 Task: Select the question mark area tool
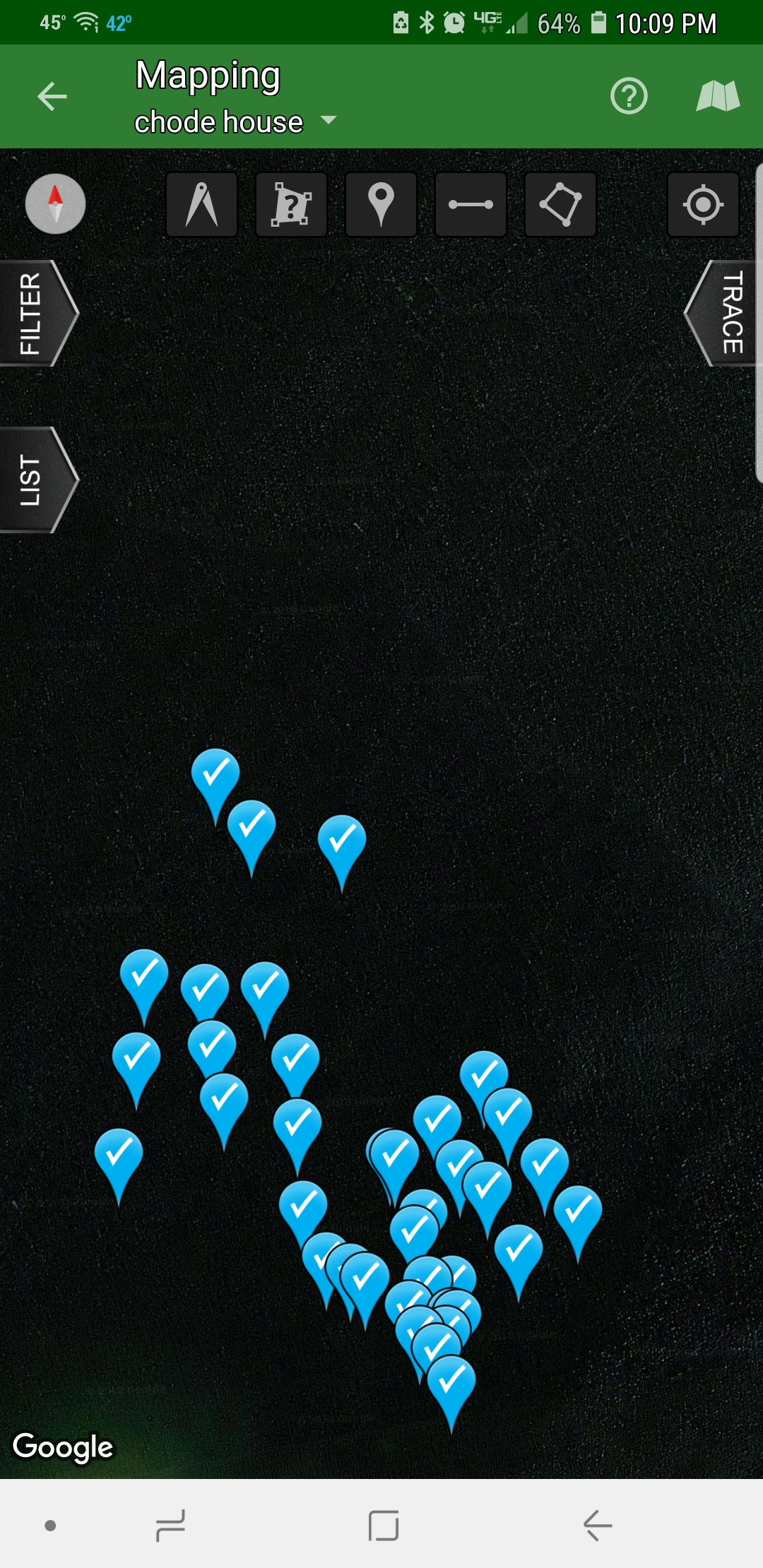pos(291,205)
